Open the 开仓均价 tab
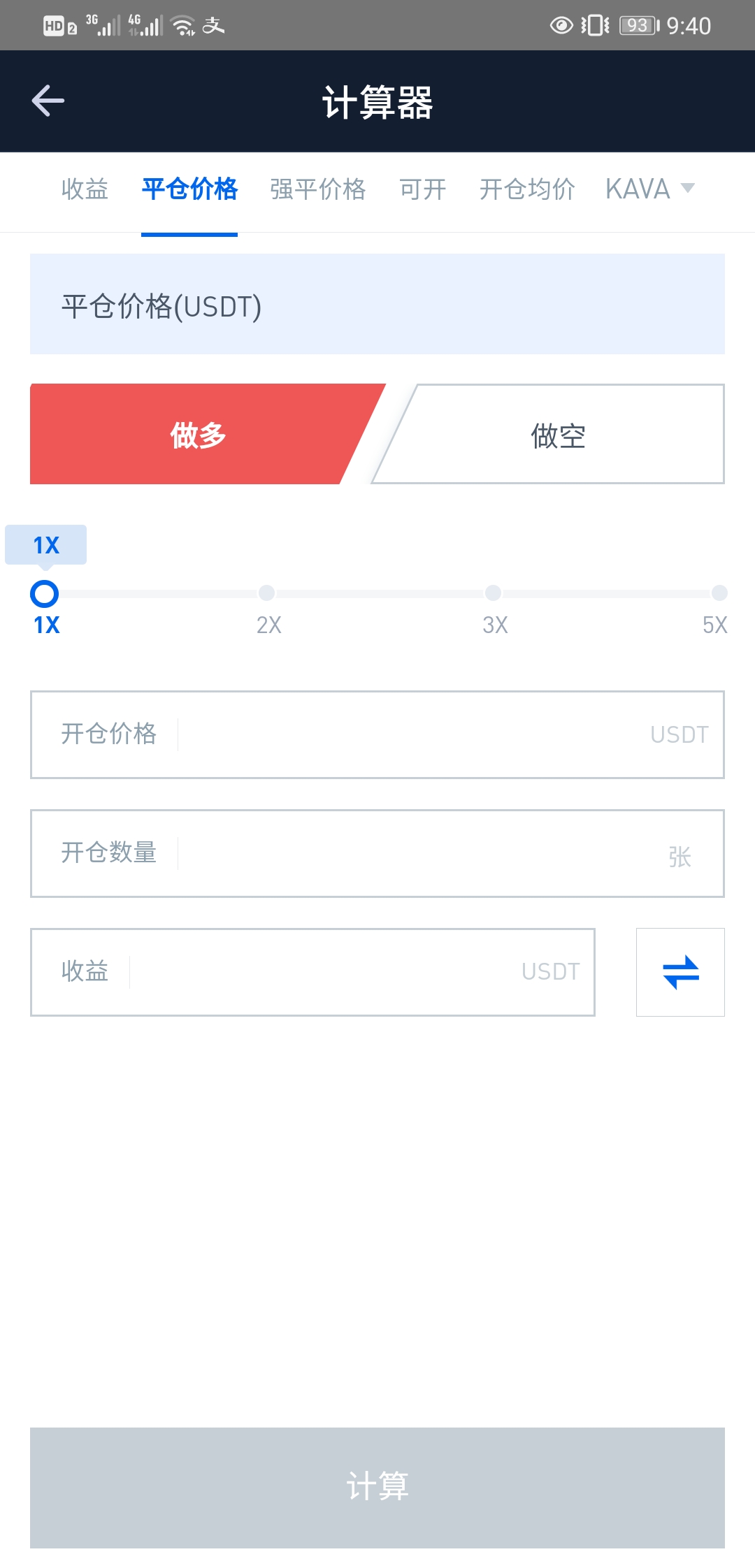The height and width of the screenshot is (1568, 755). coord(527,189)
